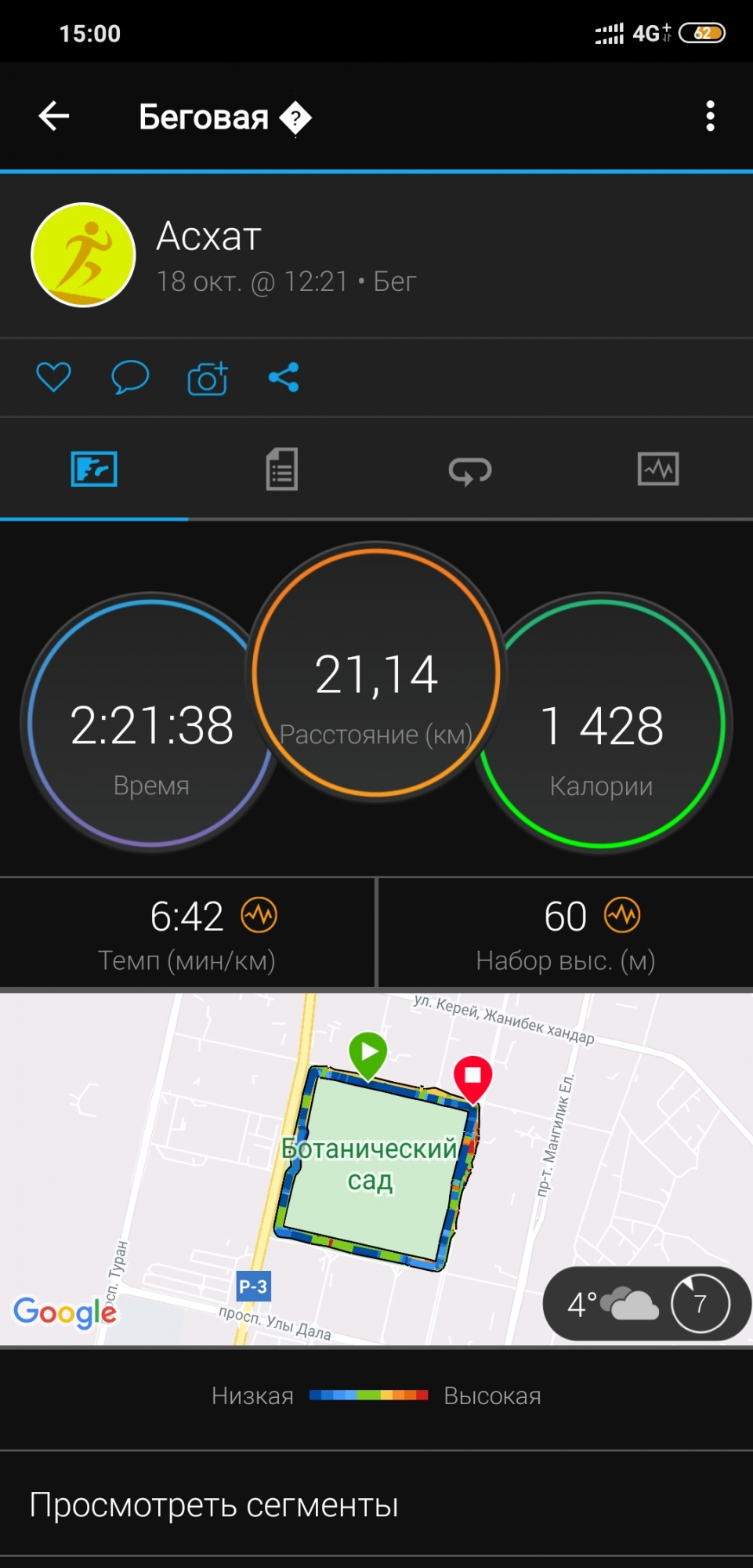The image size is (753, 1568).
Task: Like this running activity
Action: coord(53,377)
